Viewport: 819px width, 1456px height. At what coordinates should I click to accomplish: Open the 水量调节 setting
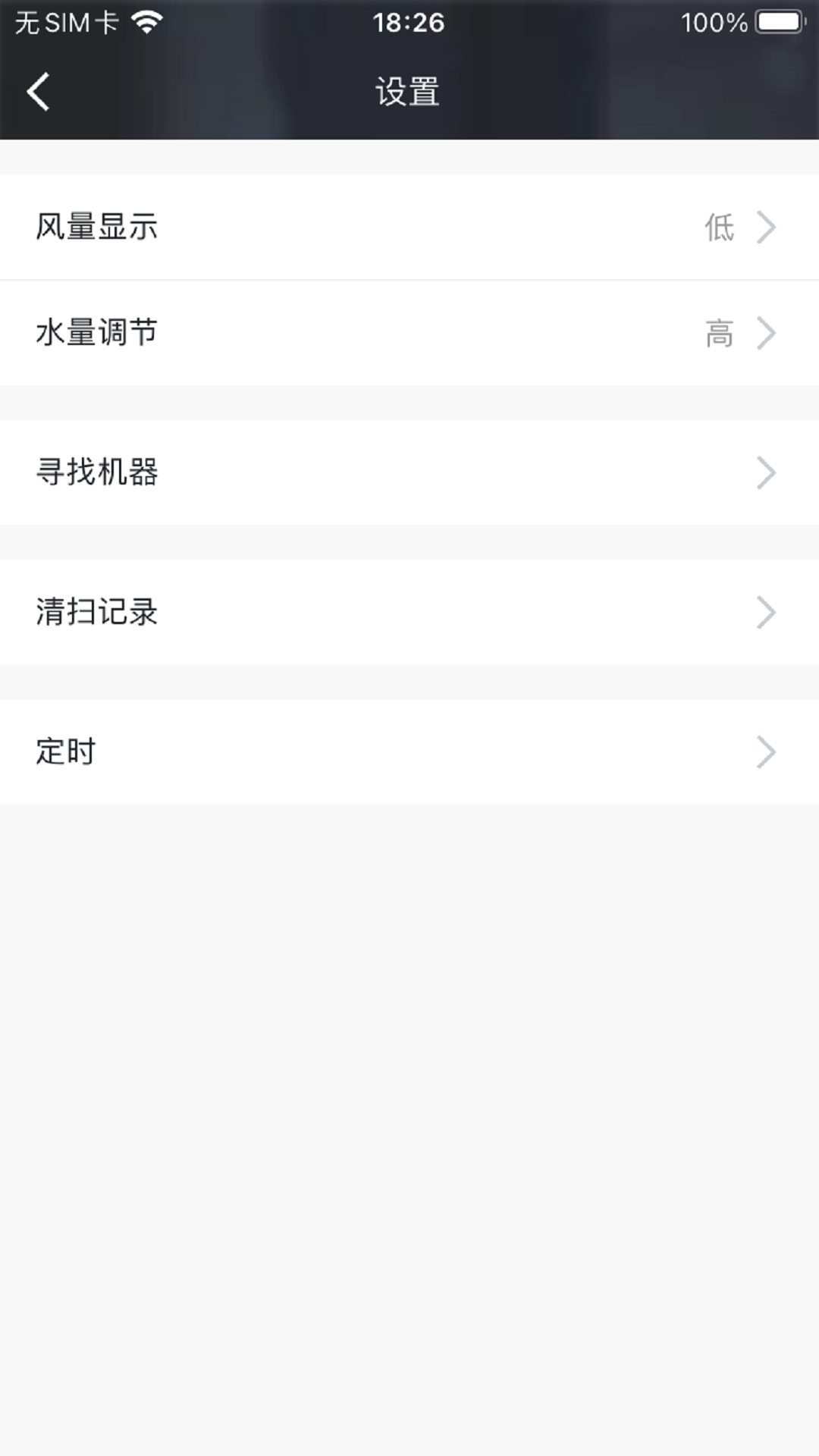(409, 333)
